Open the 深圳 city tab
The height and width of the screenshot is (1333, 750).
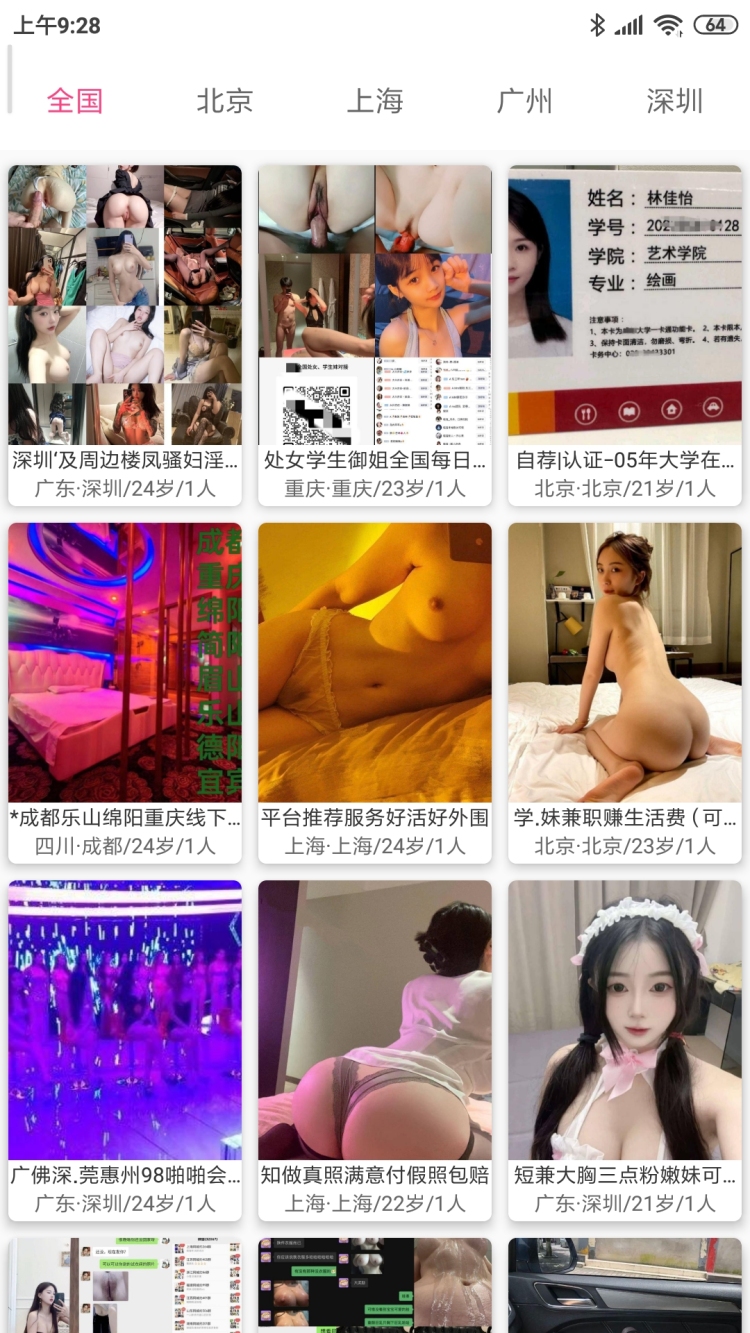tap(674, 101)
